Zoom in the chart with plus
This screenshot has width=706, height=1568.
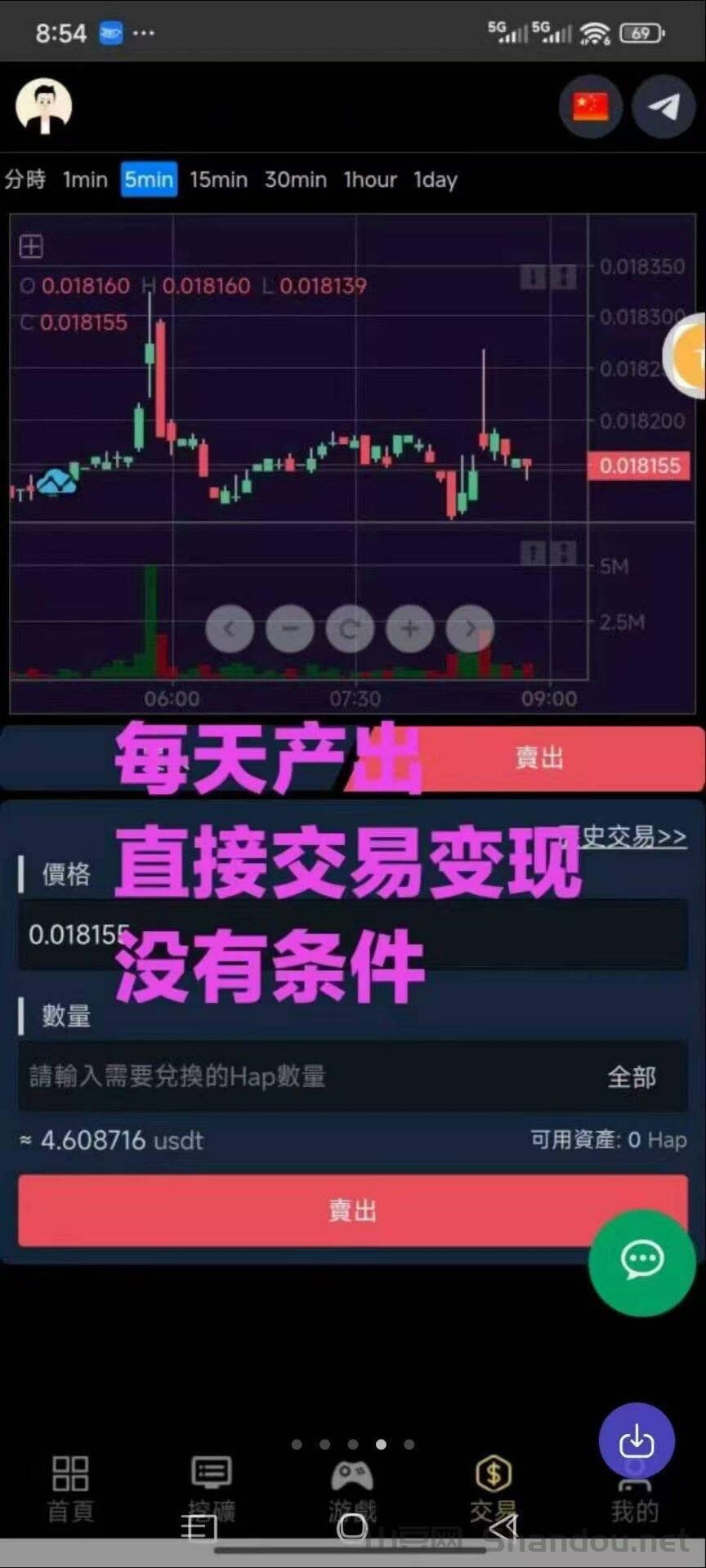409,629
